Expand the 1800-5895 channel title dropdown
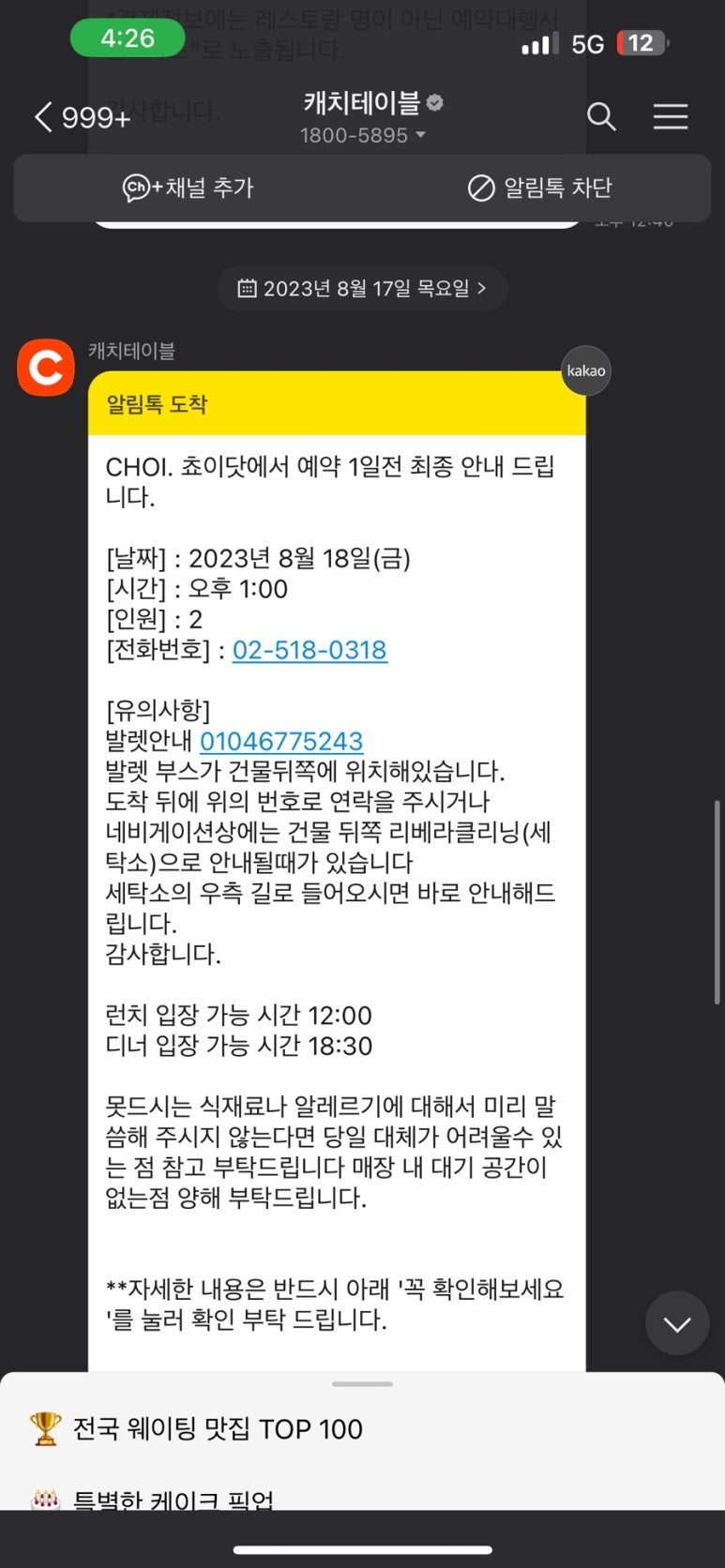The height and width of the screenshot is (1568, 725). coord(362,135)
